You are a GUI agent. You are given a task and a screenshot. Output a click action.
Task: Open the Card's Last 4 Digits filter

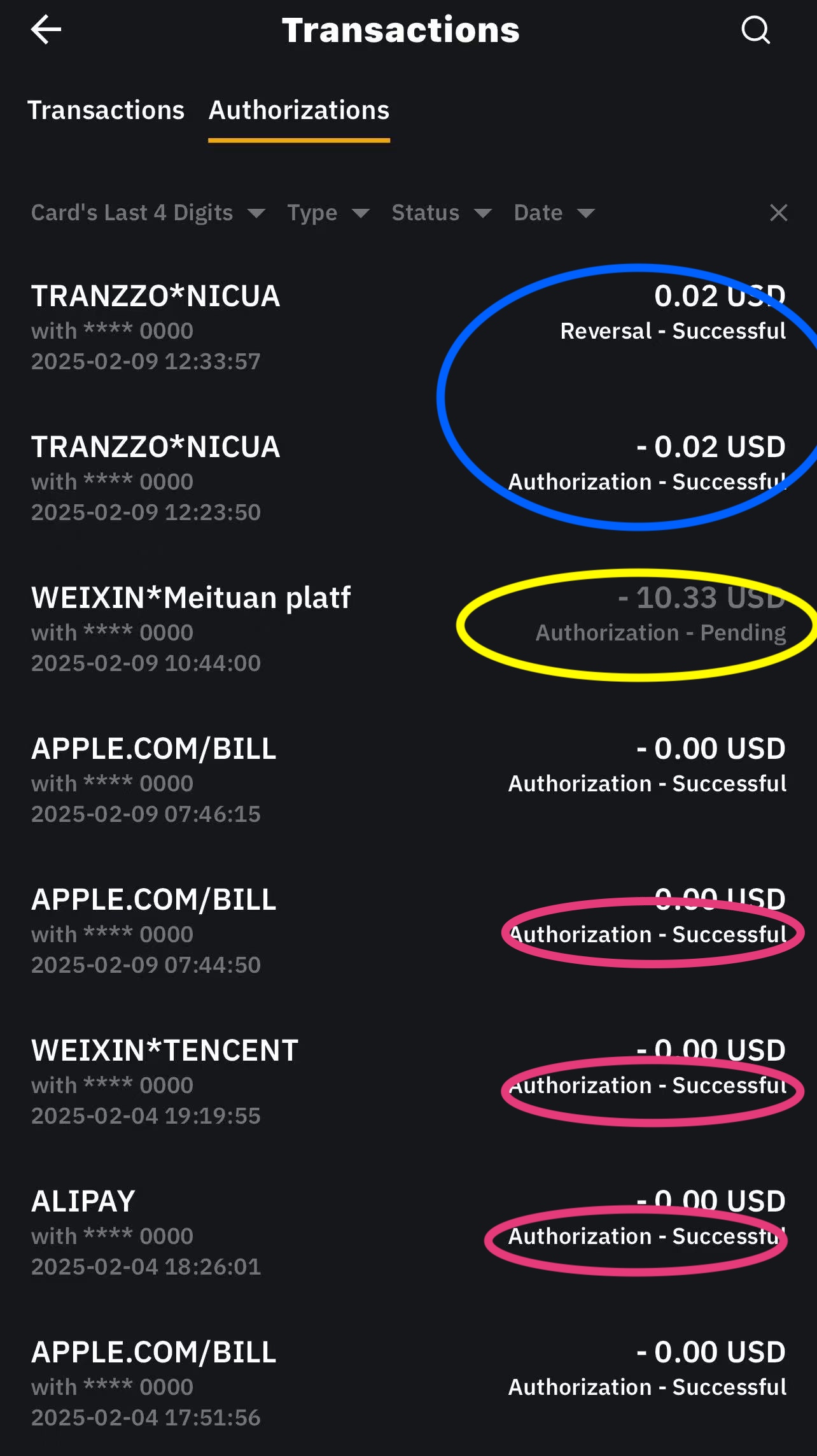coord(146,213)
